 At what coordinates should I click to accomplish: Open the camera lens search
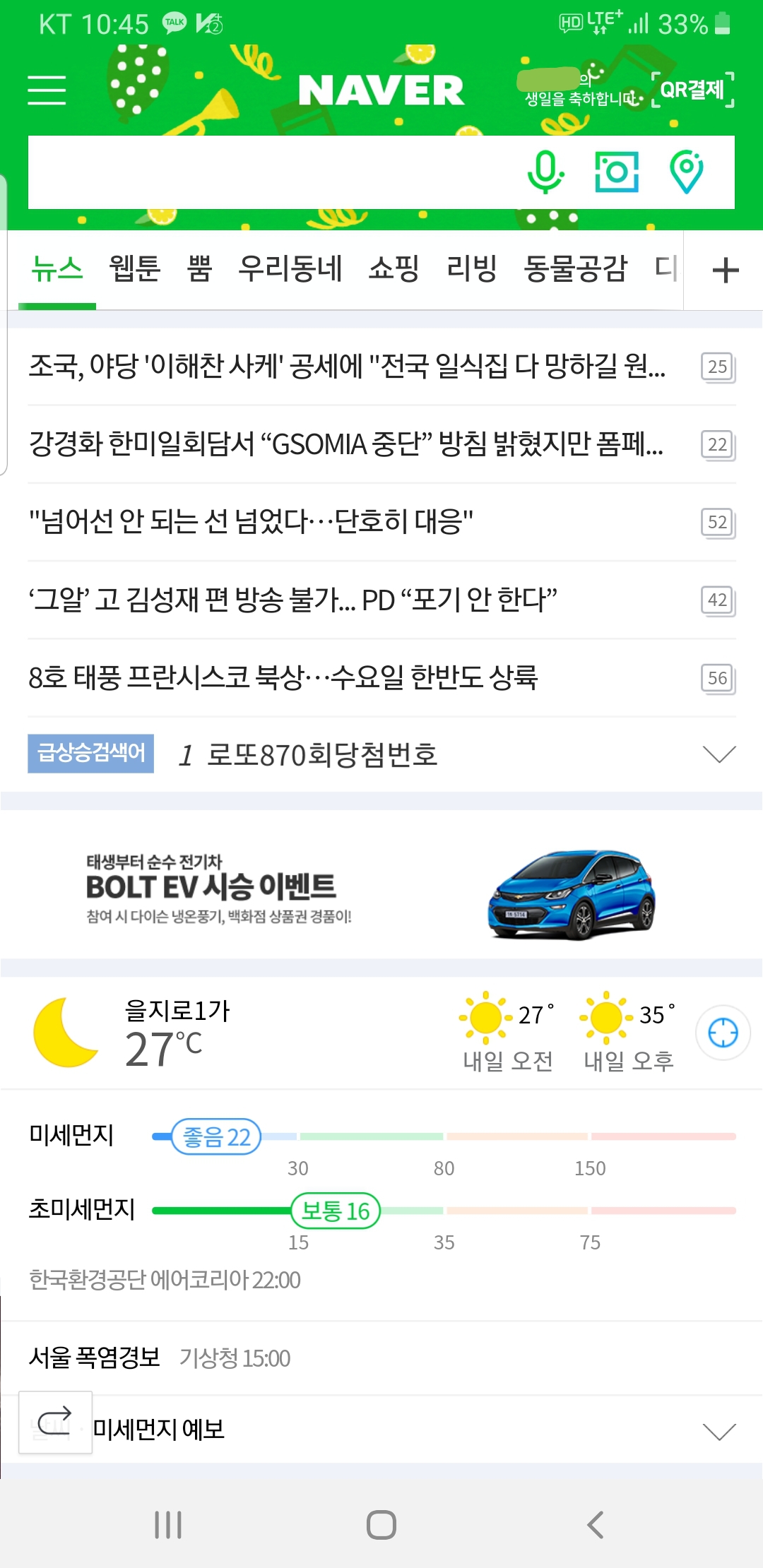(x=616, y=172)
